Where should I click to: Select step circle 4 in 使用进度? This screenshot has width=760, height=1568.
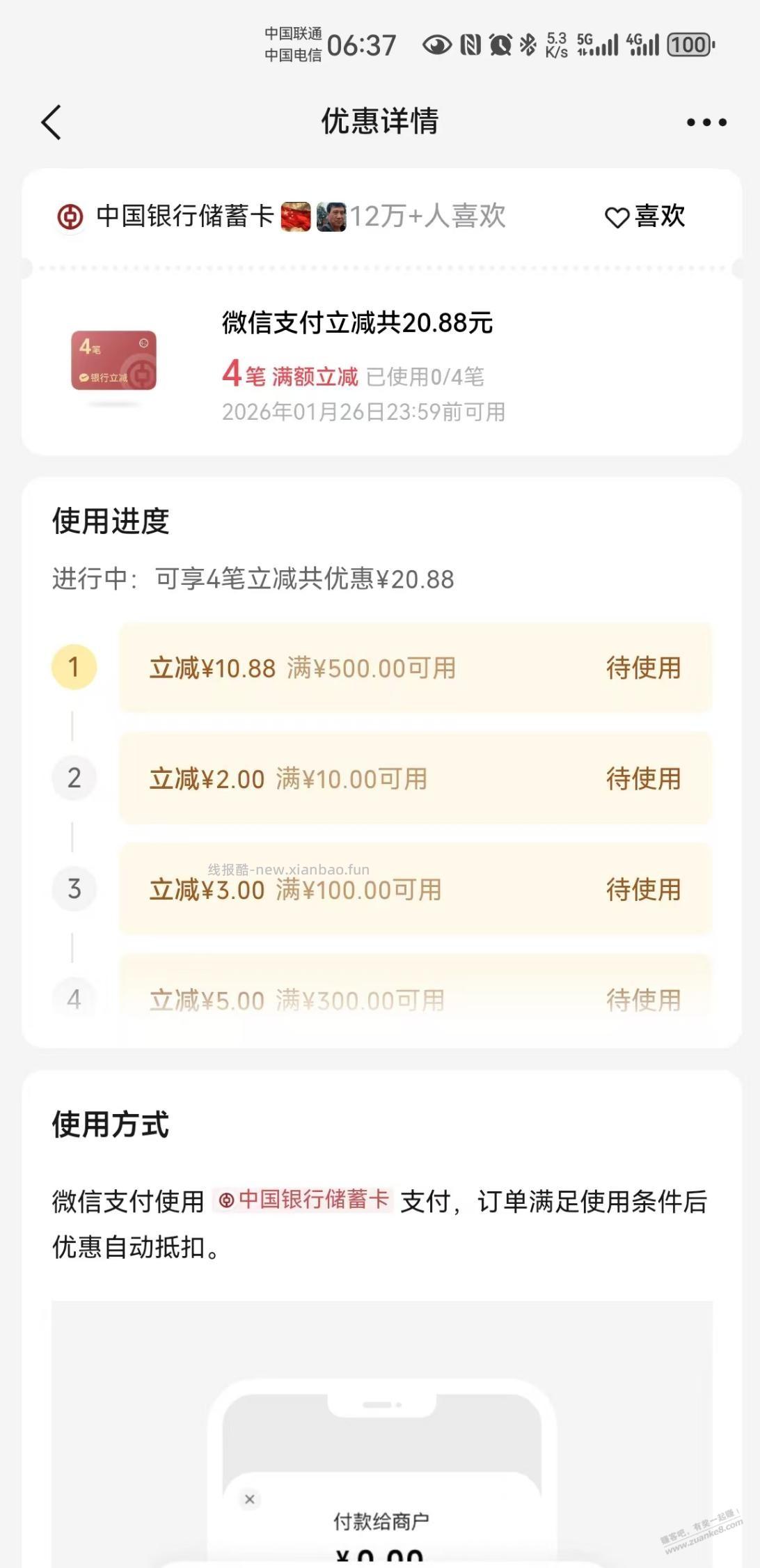click(74, 1000)
